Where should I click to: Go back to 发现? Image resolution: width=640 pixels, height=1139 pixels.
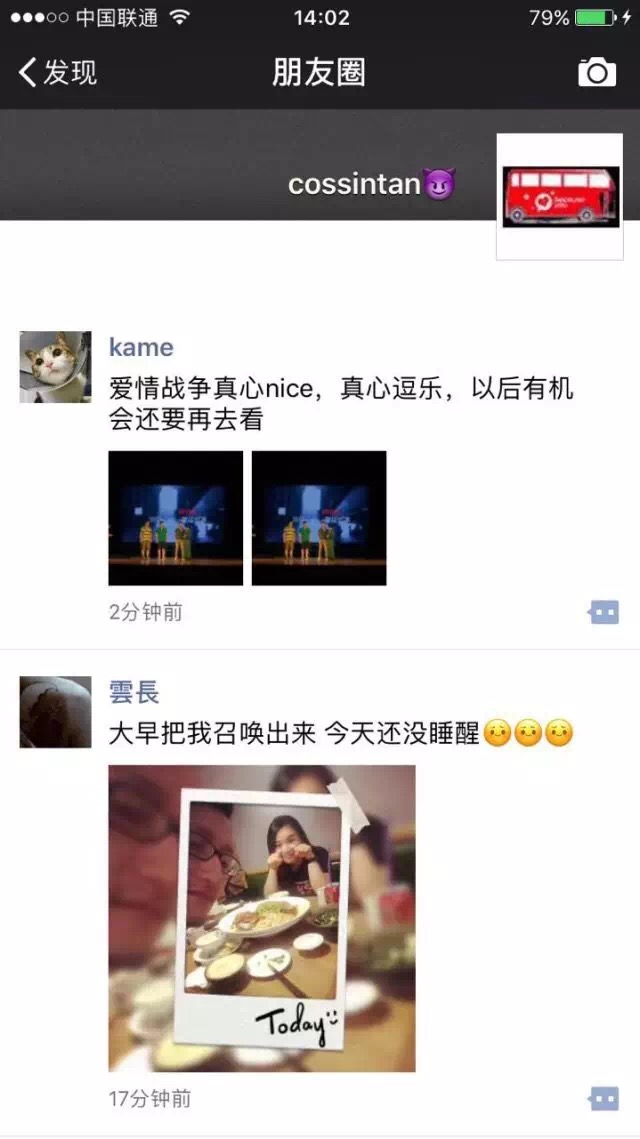point(58,72)
